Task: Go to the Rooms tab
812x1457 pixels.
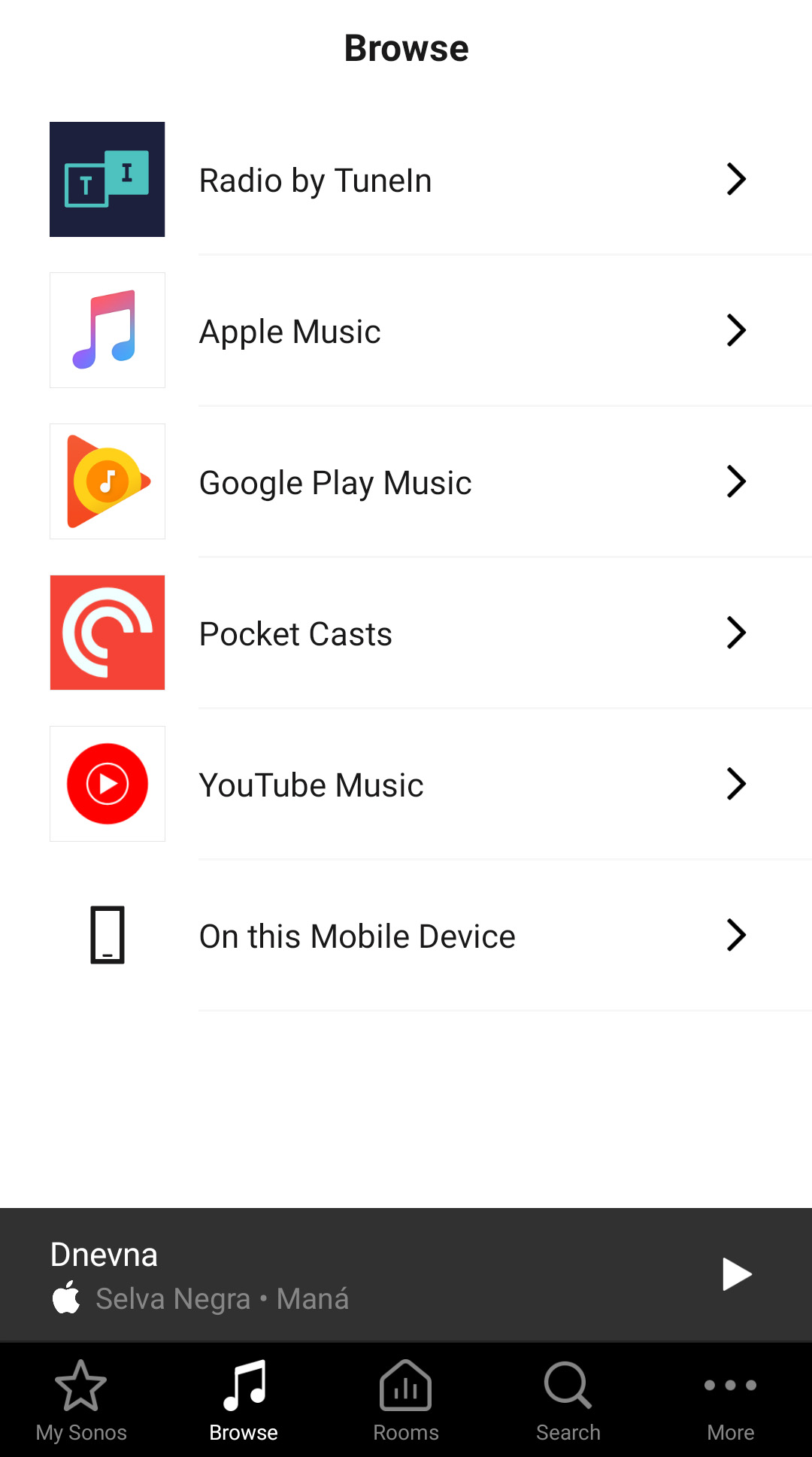Action: [x=406, y=1401]
